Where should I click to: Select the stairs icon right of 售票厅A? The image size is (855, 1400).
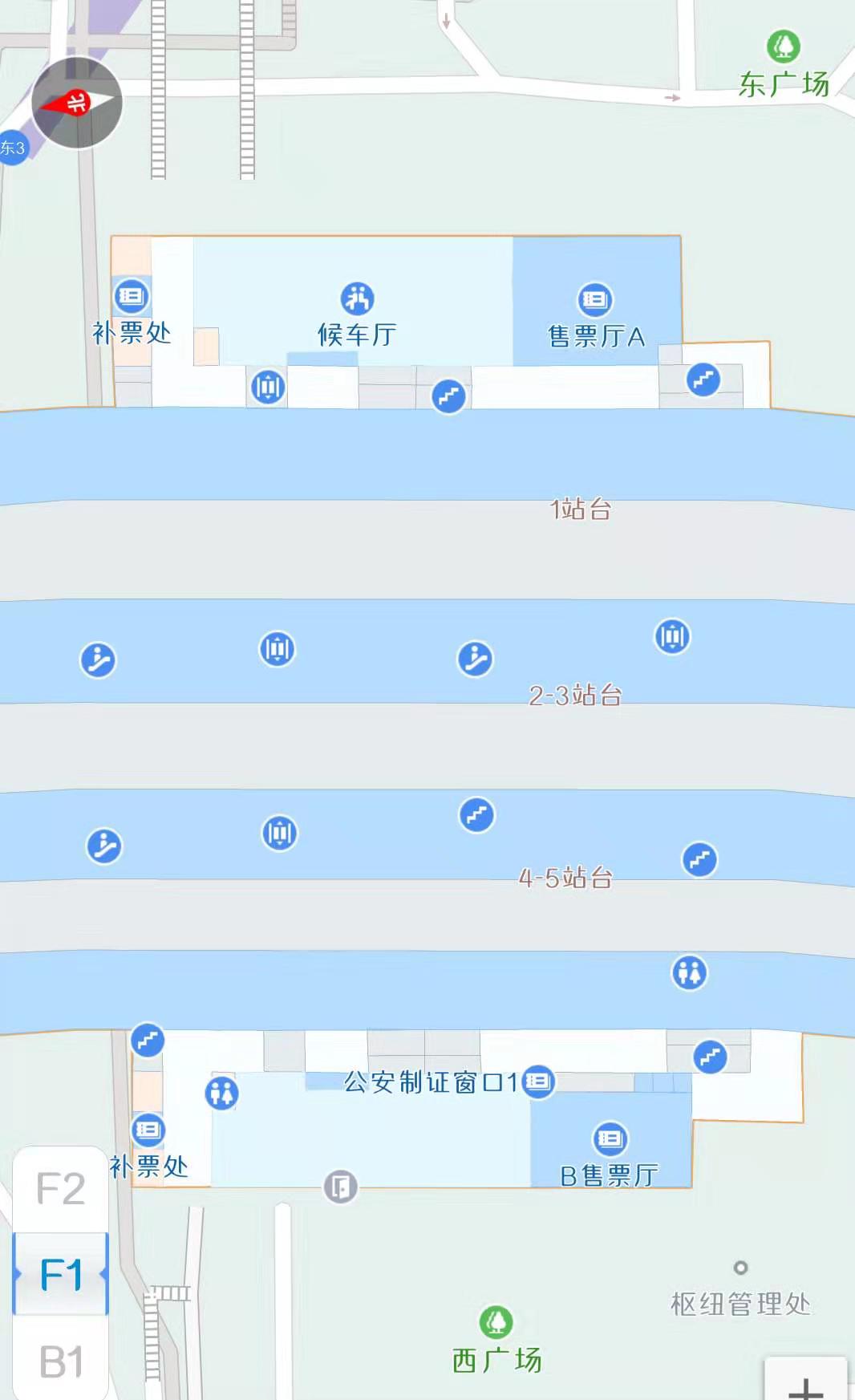pyautogui.click(x=704, y=380)
